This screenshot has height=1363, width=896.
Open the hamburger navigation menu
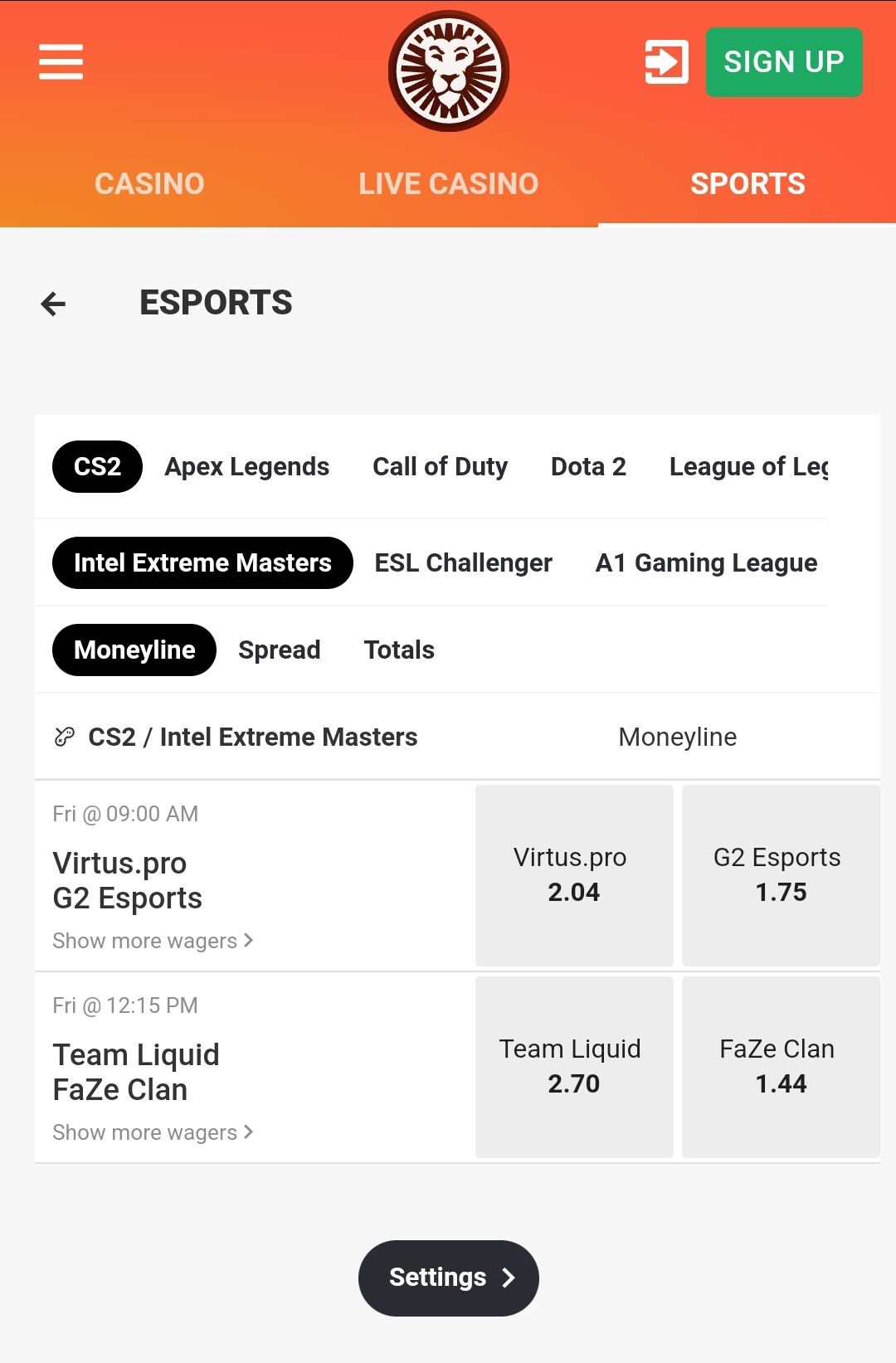coord(60,61)
